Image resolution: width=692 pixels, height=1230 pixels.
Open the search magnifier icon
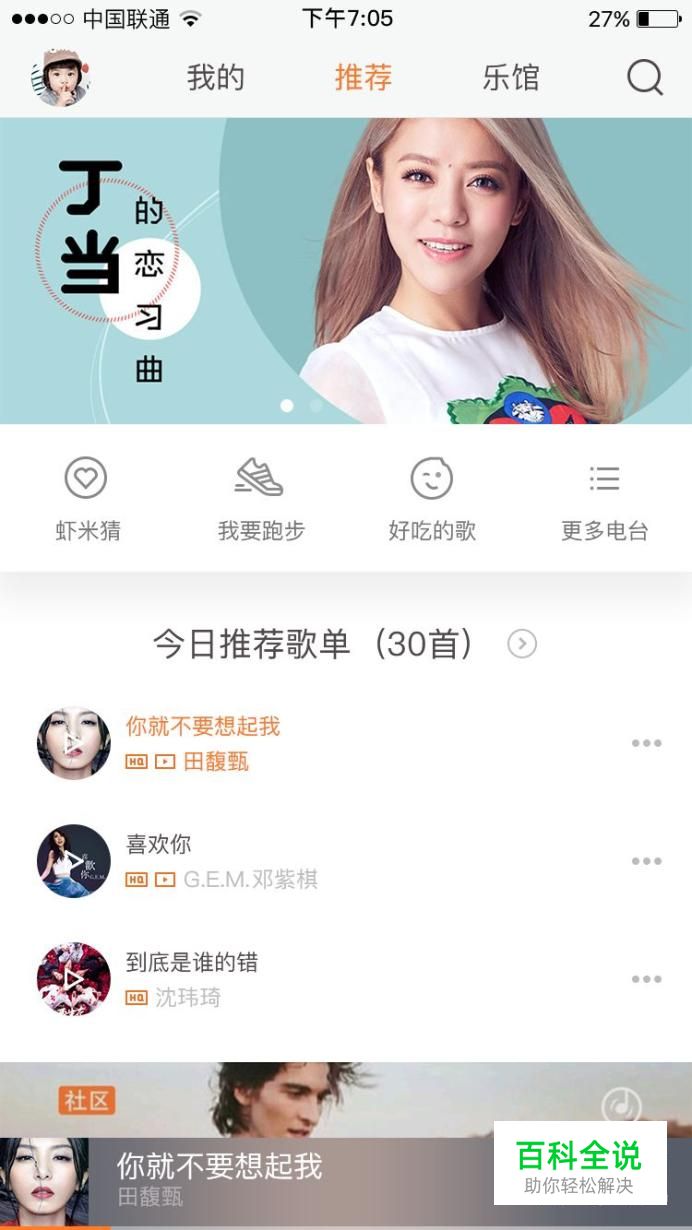click(x=645, y=77)
